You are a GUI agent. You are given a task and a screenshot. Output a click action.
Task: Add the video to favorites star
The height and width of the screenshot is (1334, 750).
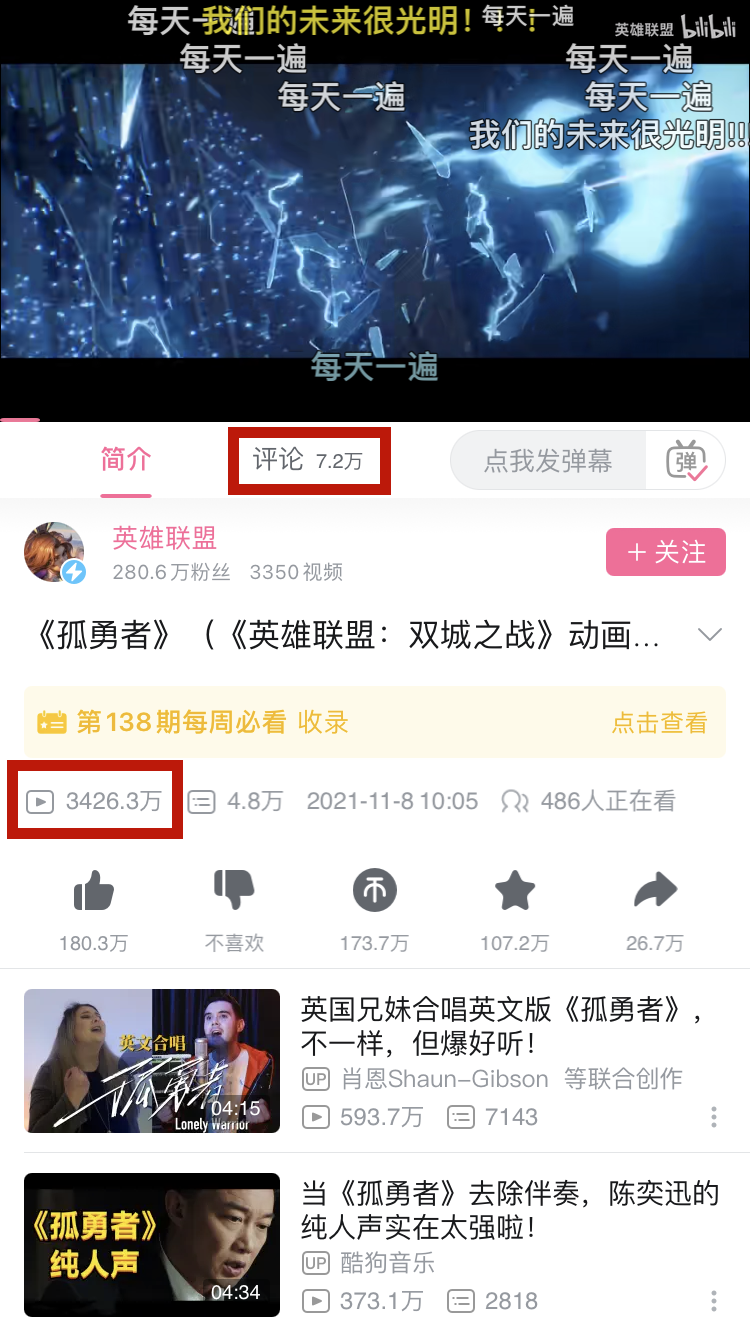pos(515,891)
